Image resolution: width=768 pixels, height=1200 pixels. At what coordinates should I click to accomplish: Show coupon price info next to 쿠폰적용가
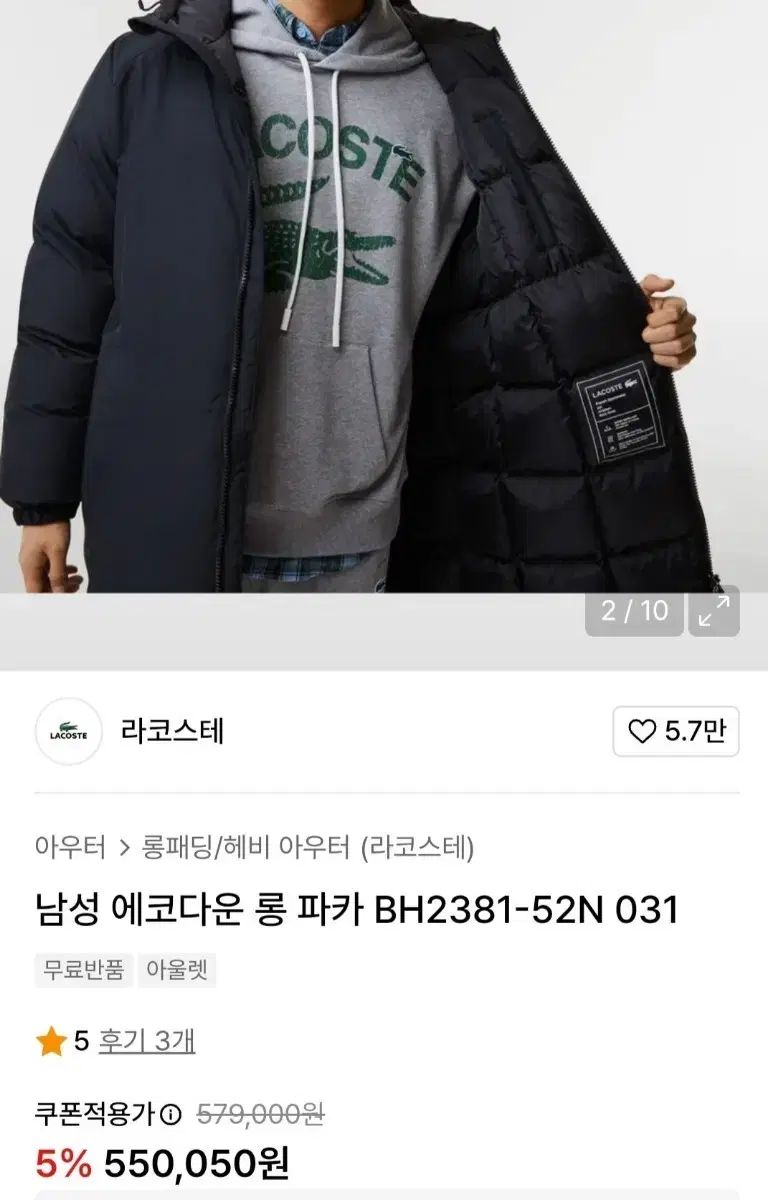click(x=171, y=1114)
